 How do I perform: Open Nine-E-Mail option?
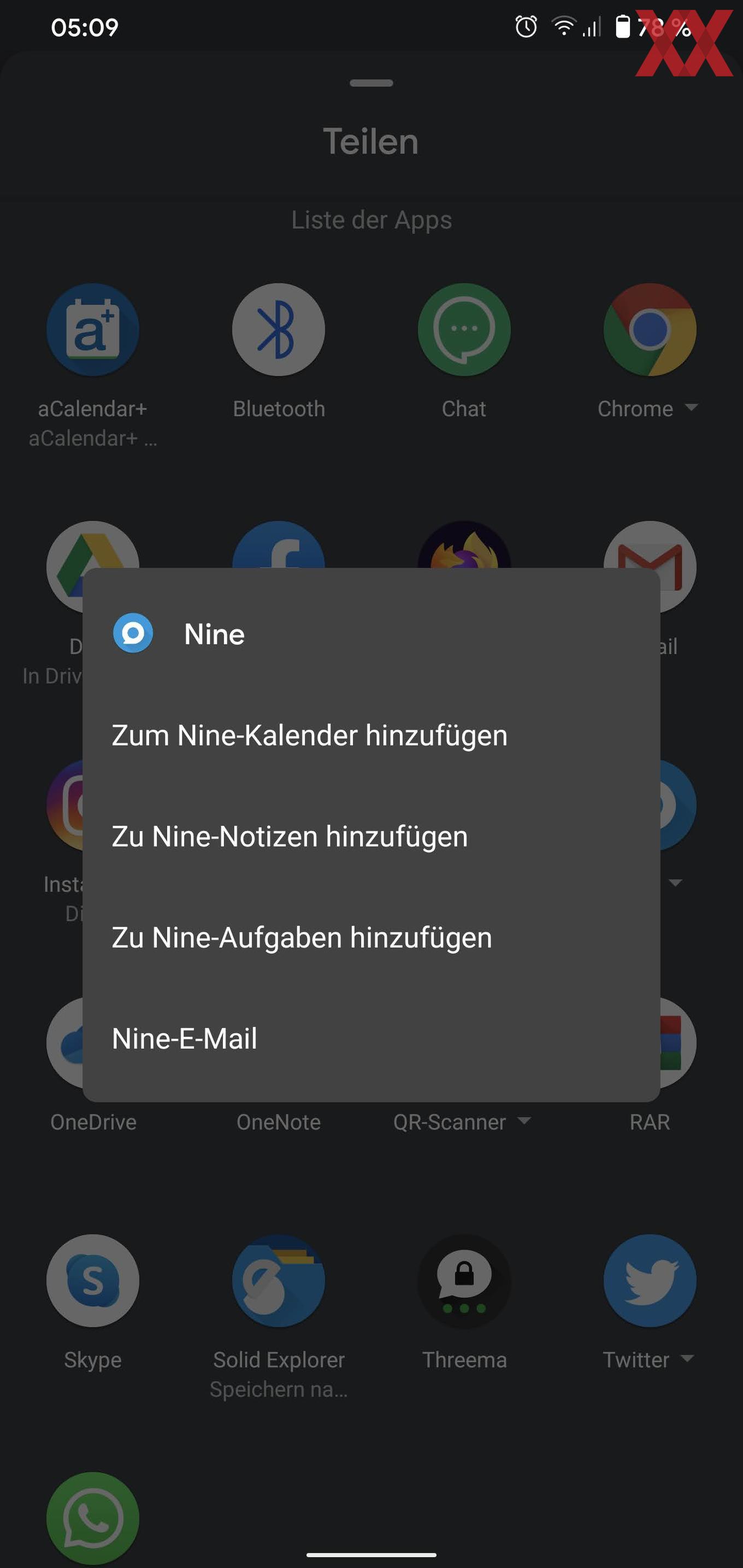point(371,1038)
